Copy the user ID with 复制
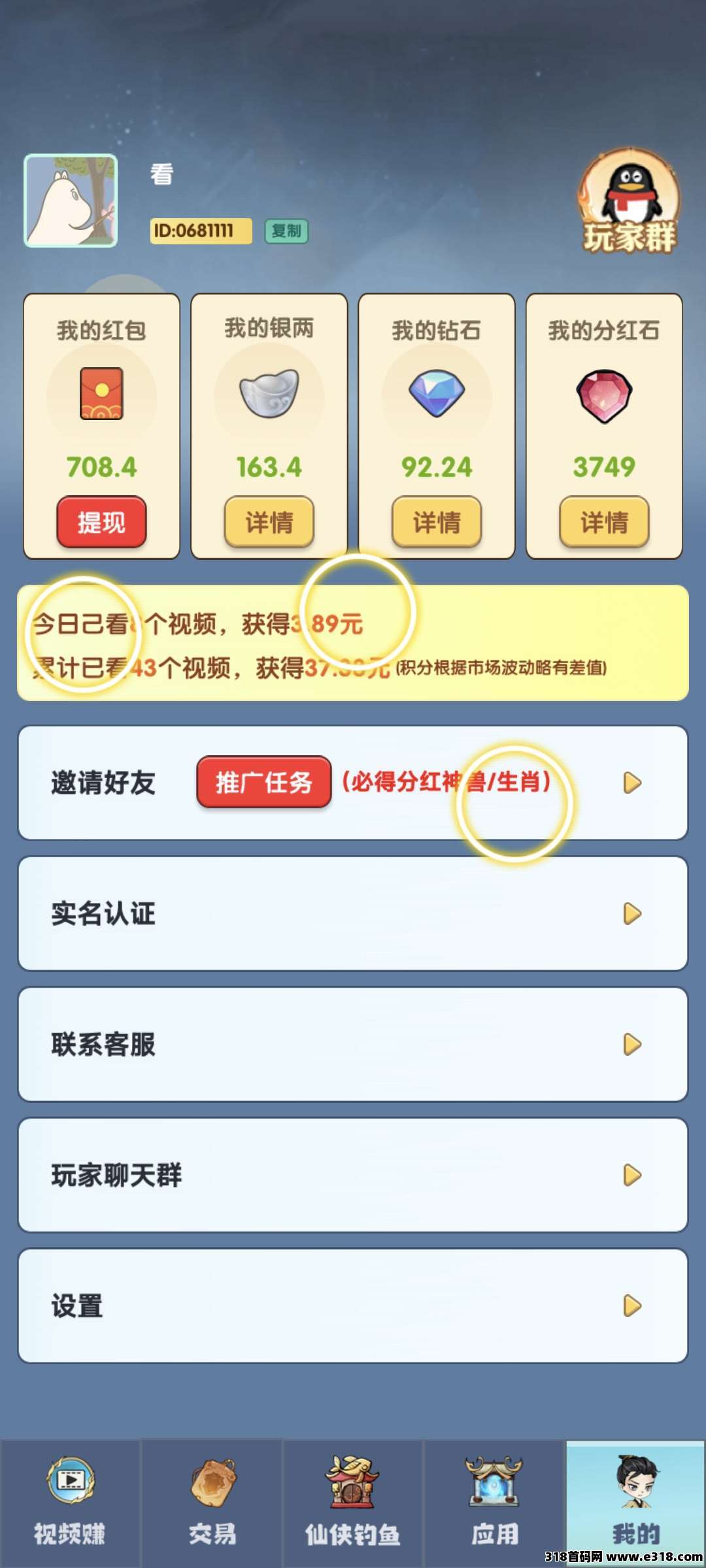 click(x=286, y=231)
